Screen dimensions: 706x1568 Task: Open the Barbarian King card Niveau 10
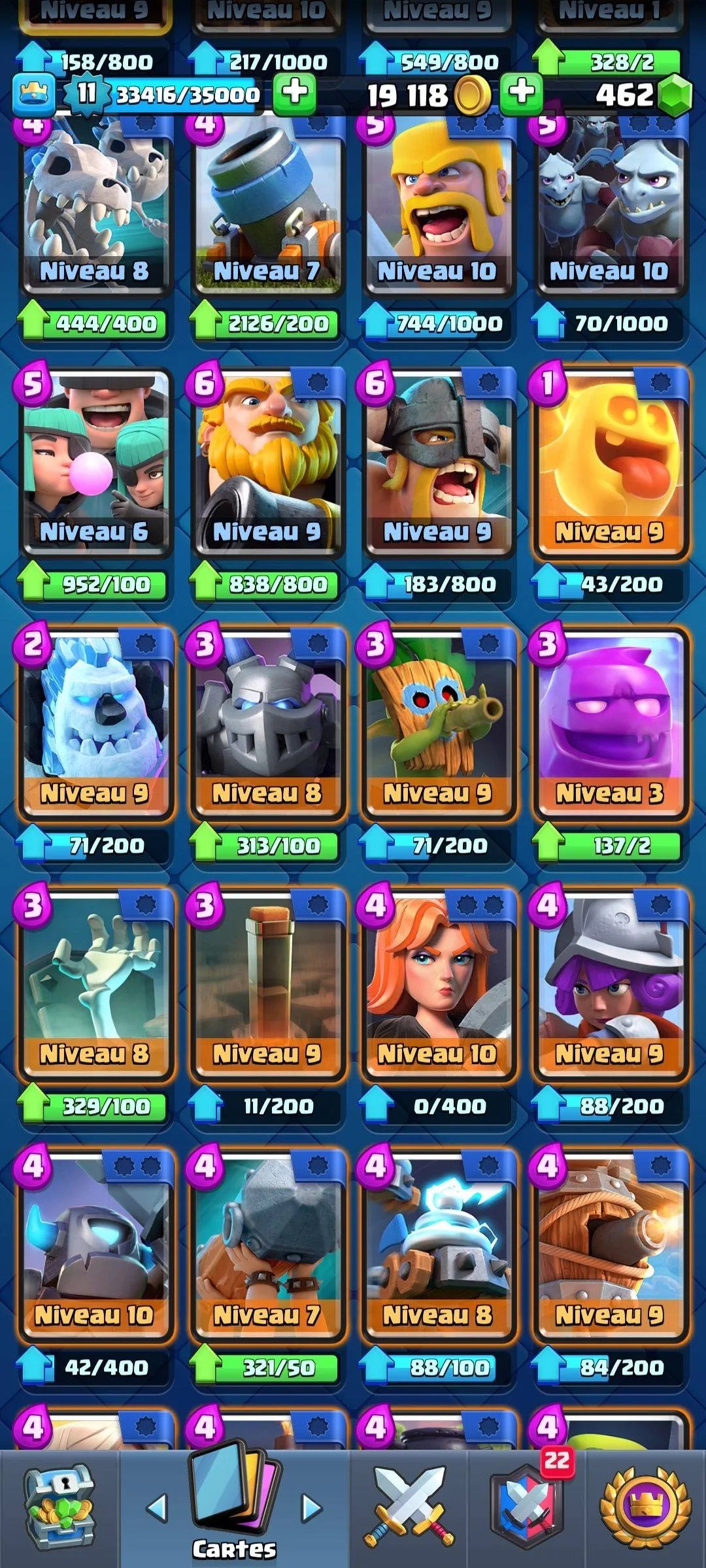pyautogui.click(x=437, y=203)
